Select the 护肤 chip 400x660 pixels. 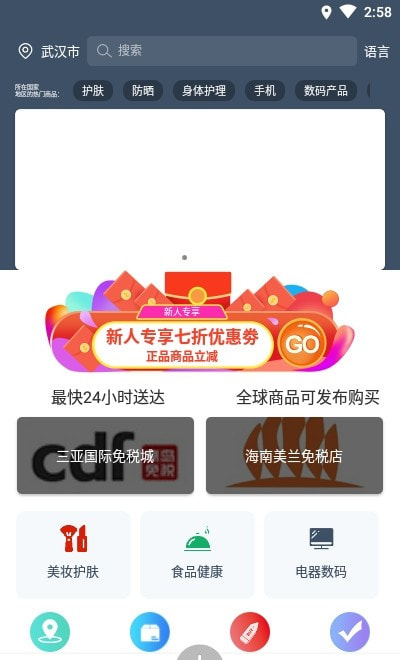(x=93, y=90)
